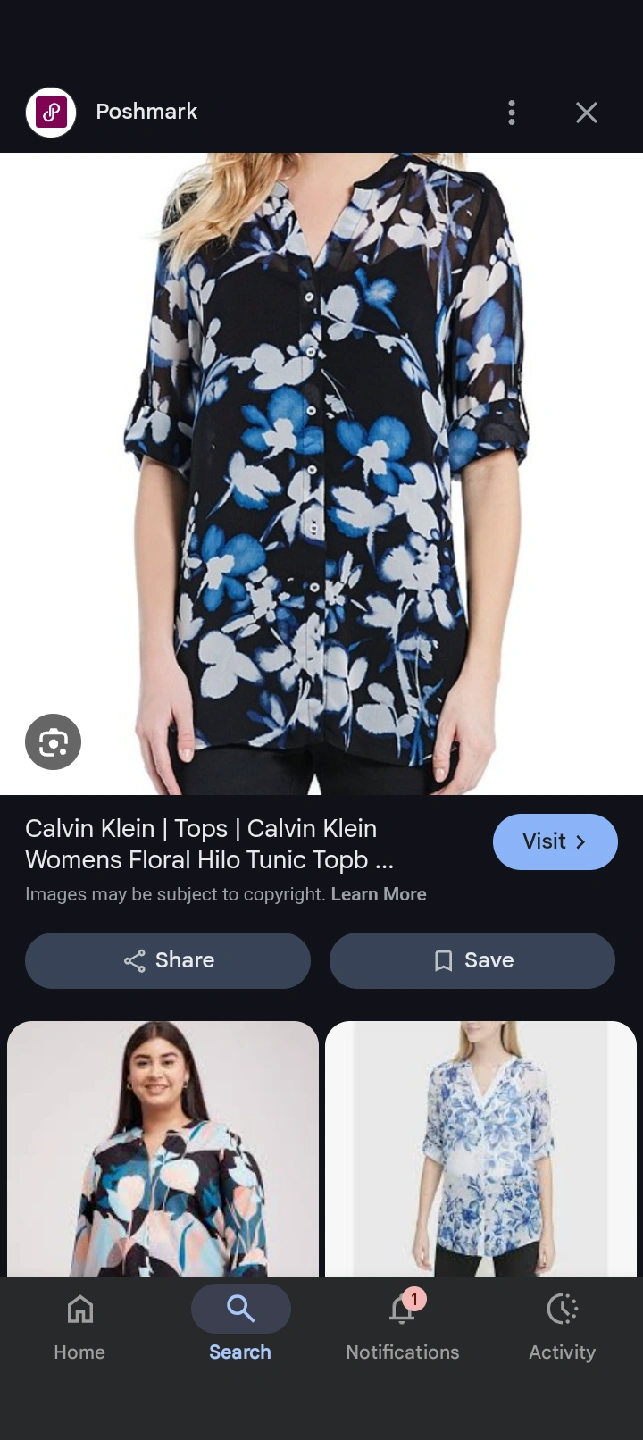The image size is (643, 1440).
Task: Save this image to collections
Action: pos(472,960)
